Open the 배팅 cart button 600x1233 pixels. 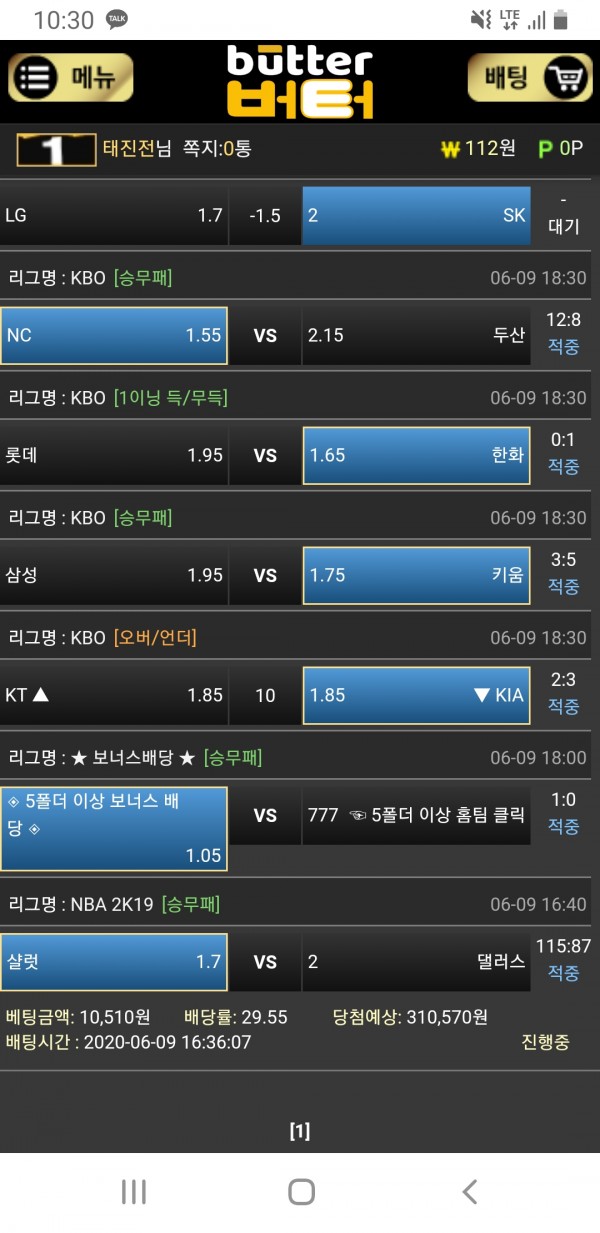[530, 78]
